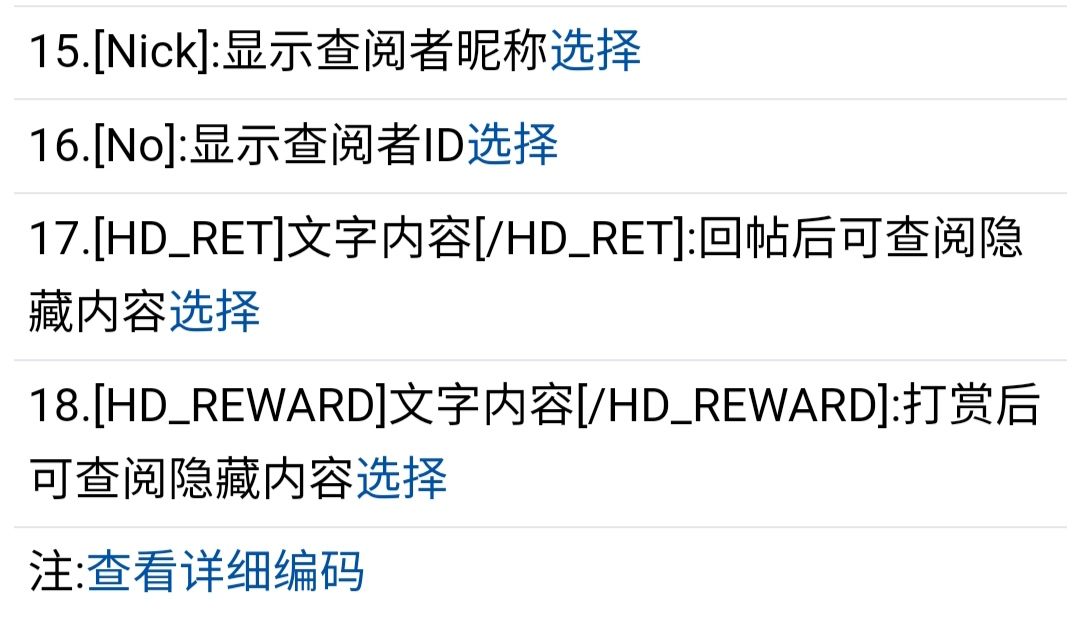Tap 选择 link for [No] viewer ID code

coord(513,145)
